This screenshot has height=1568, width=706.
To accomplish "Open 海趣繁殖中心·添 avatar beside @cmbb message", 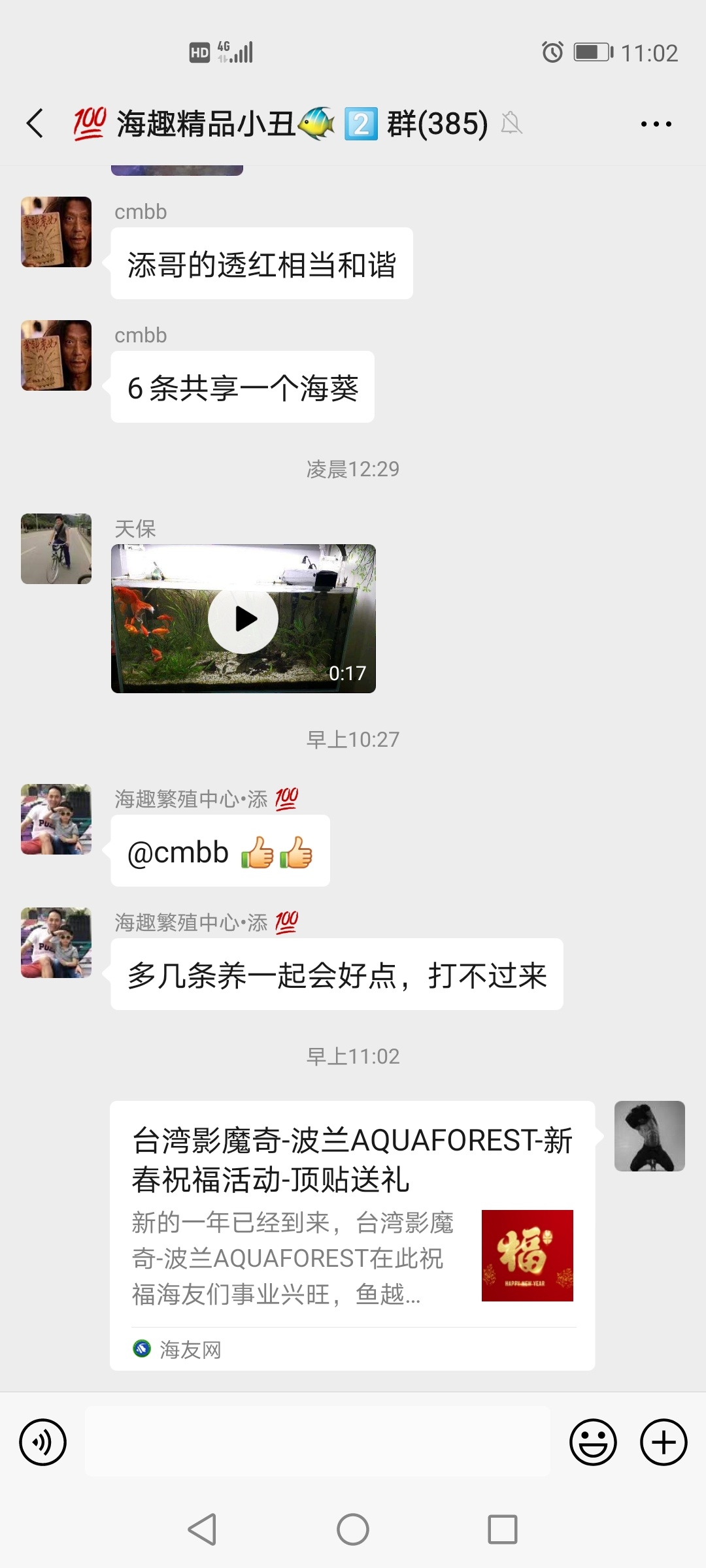I will coord(56,819).
